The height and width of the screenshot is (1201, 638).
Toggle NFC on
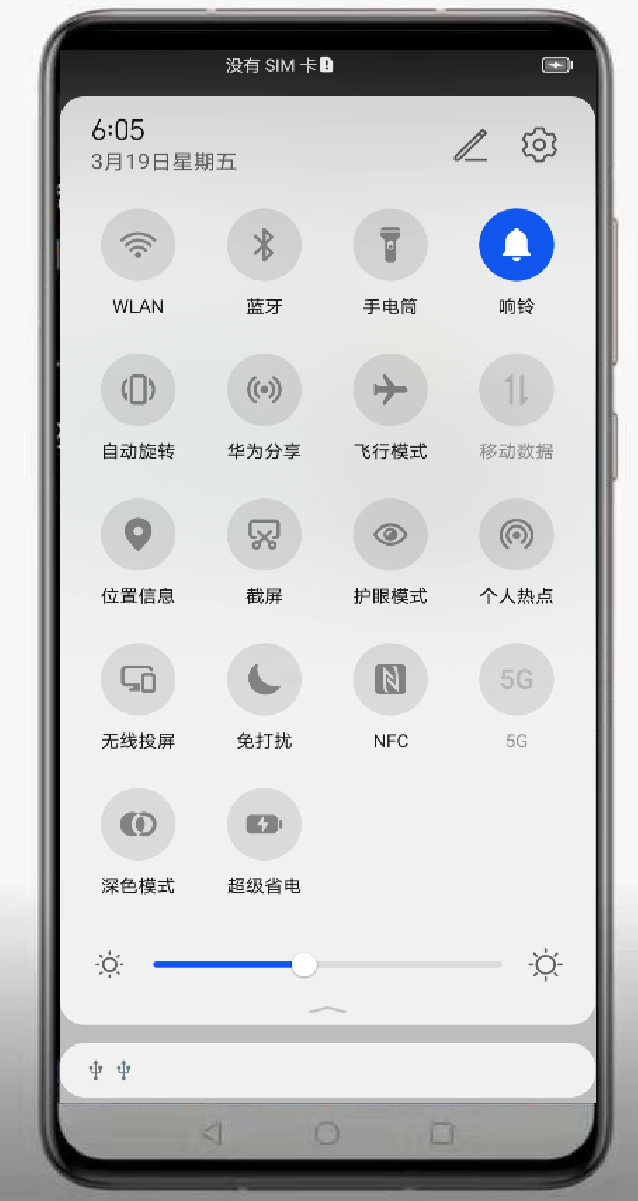tap(390, 680)
